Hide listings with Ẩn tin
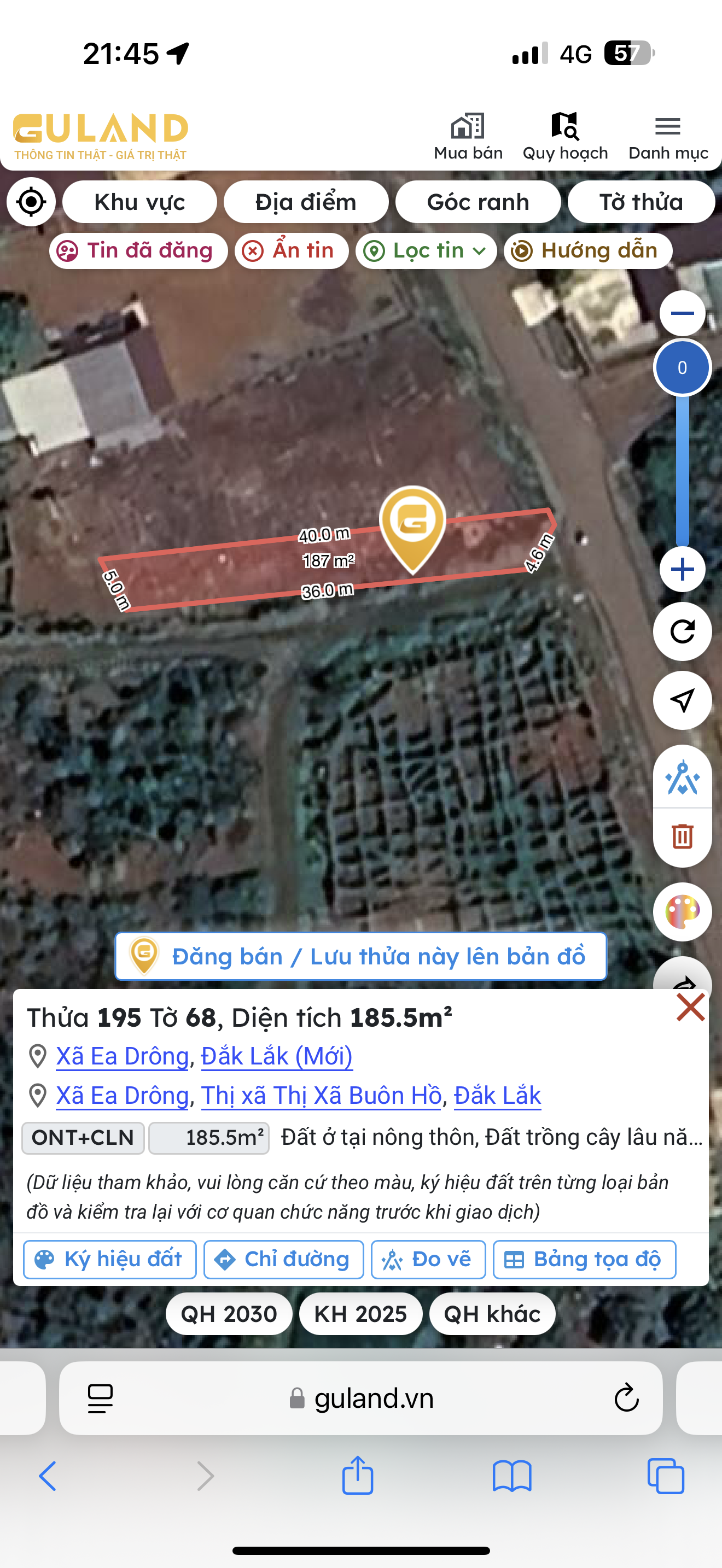The image size is (722, 1568). [x=291, y=251]
